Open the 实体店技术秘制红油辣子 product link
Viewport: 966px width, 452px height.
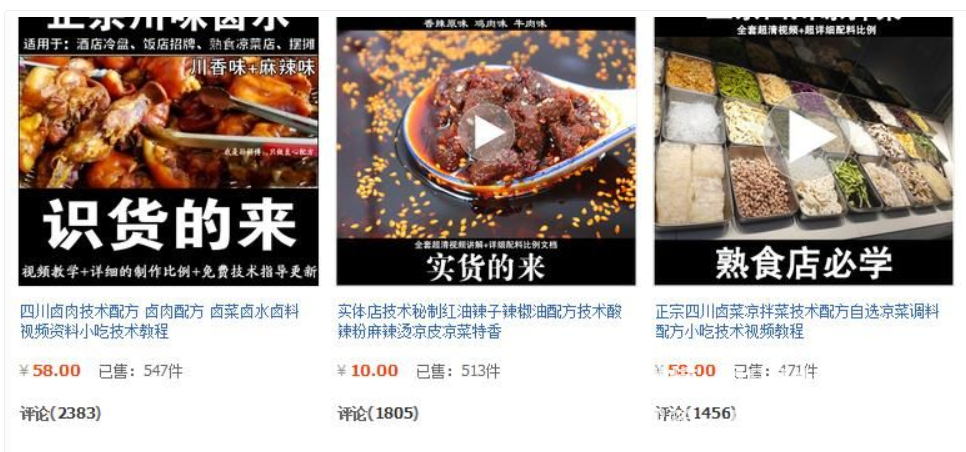[478, 321]
